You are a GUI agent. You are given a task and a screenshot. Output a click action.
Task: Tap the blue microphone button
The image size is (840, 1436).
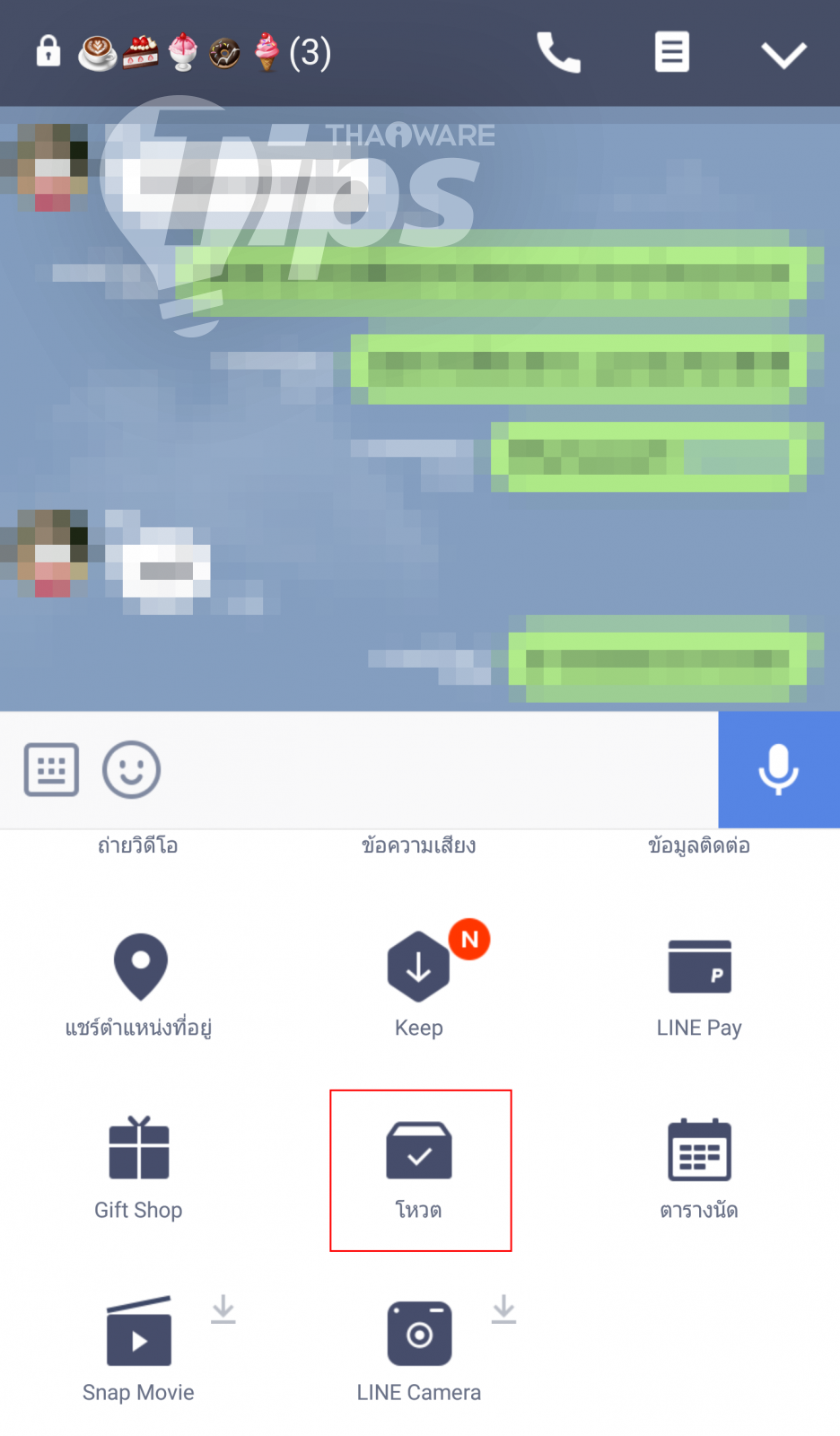778,769
